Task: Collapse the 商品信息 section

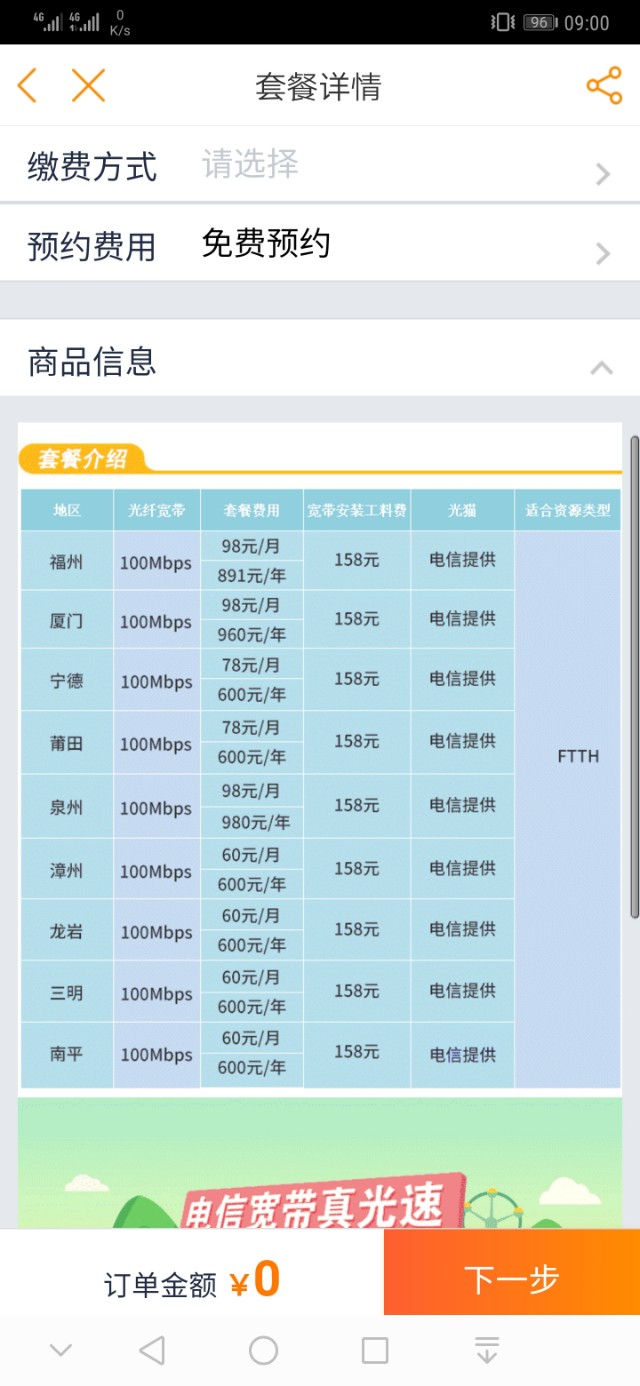Action: tap(601, 367)
